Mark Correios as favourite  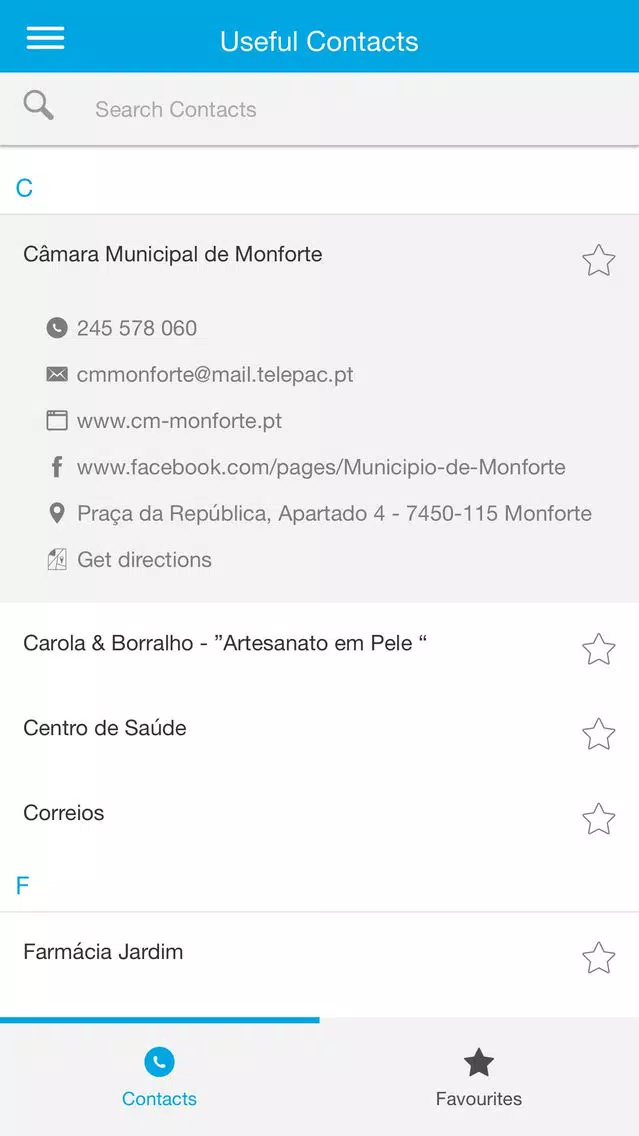pos(598,819)
